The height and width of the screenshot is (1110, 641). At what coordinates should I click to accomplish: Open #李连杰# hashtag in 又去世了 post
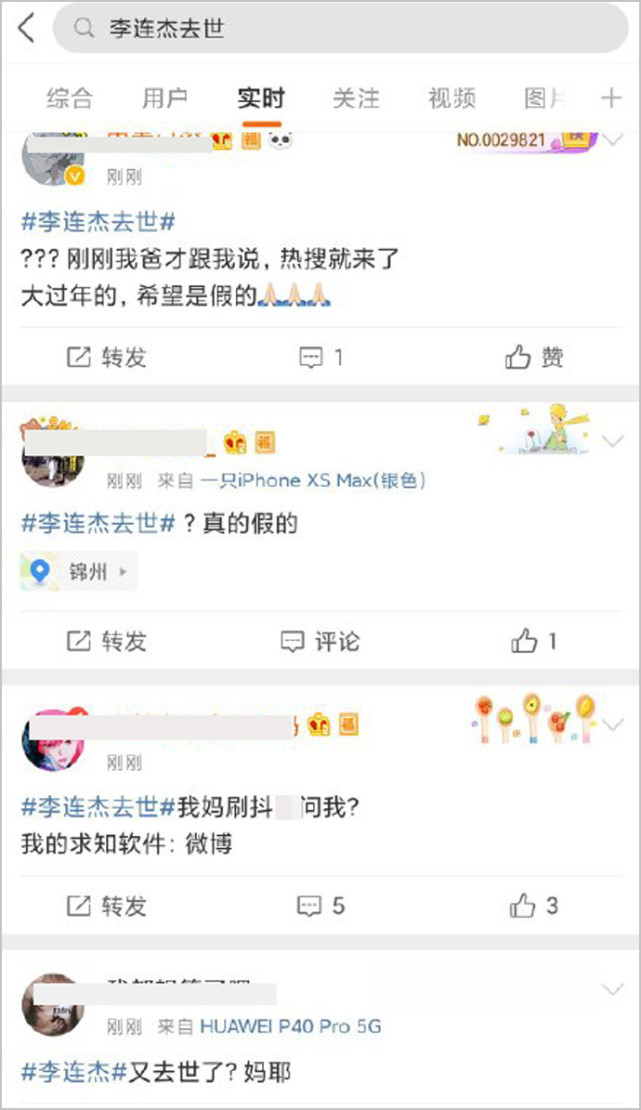[74, 1073]
